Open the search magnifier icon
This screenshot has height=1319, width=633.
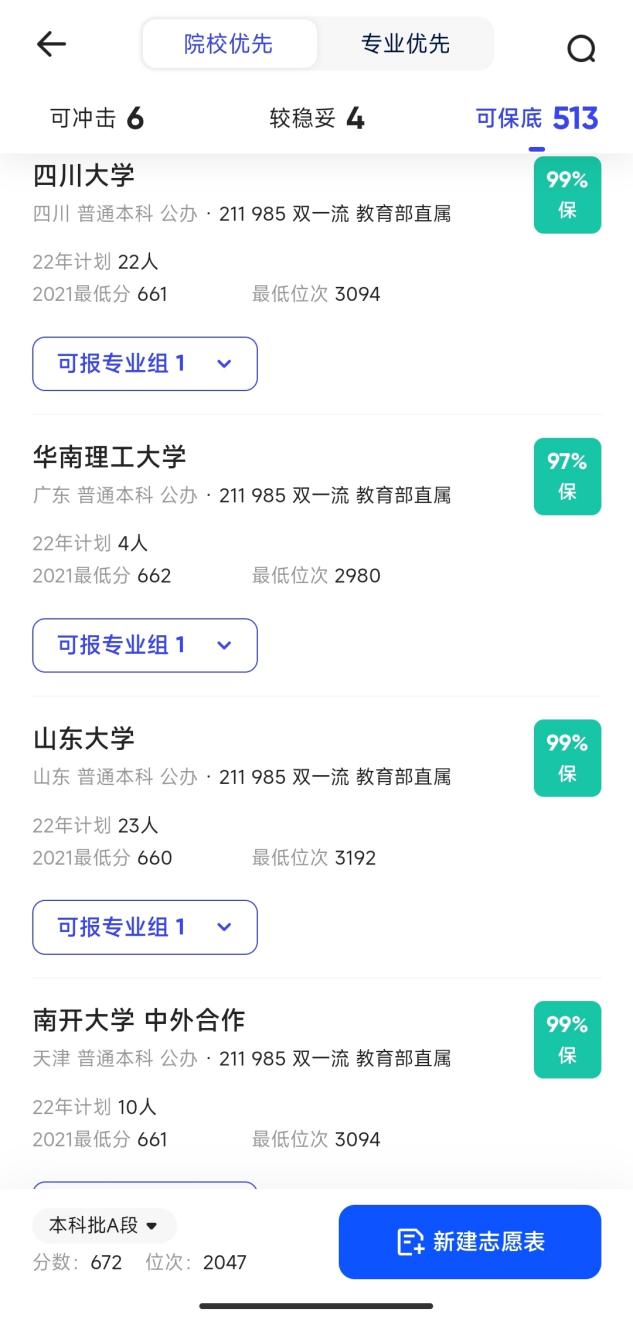581,48
